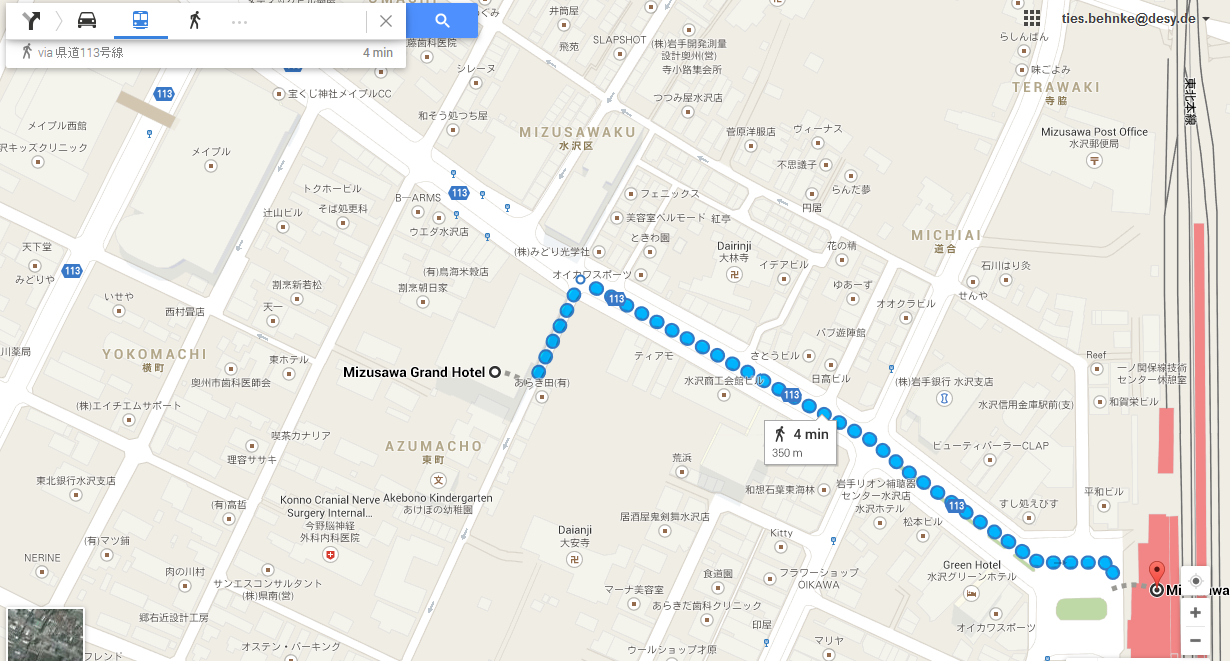The width and height of the screenshot is (1230, 661).
Task: Open more travel mode options
Action: [x=239, y=21]
